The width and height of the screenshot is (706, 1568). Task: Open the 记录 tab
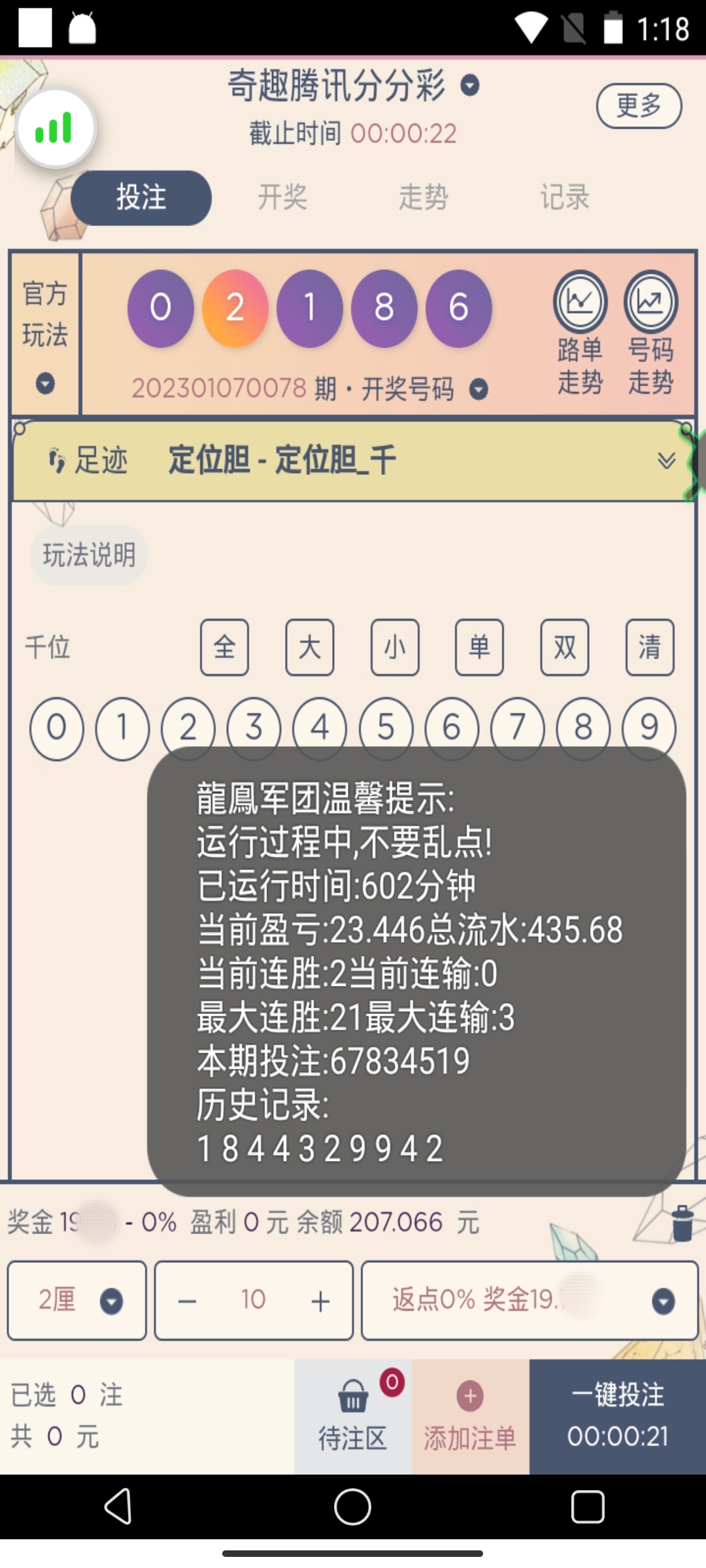pyautogui.click(x=564, y=197)
